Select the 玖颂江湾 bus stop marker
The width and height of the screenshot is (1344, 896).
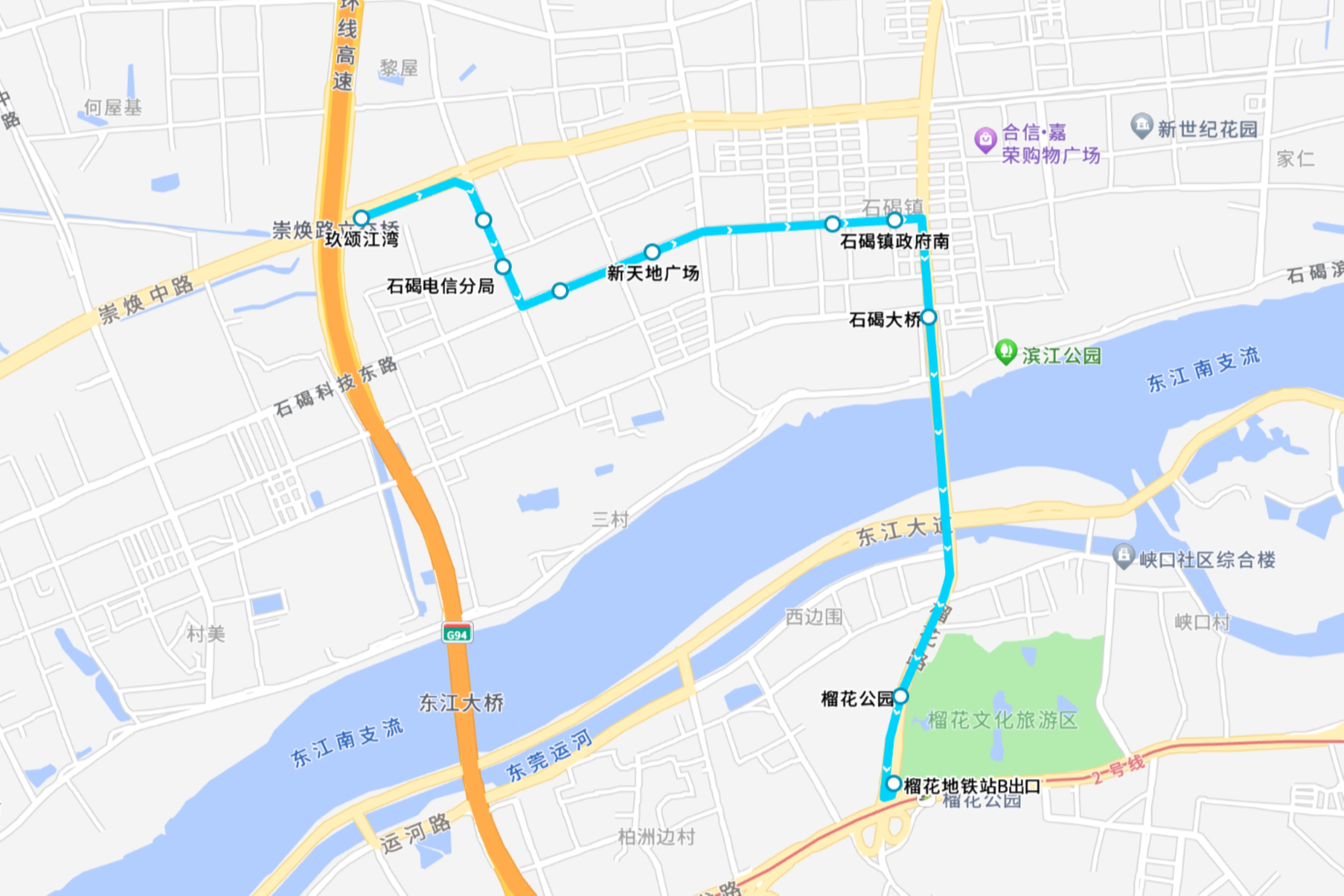[361, 218]
